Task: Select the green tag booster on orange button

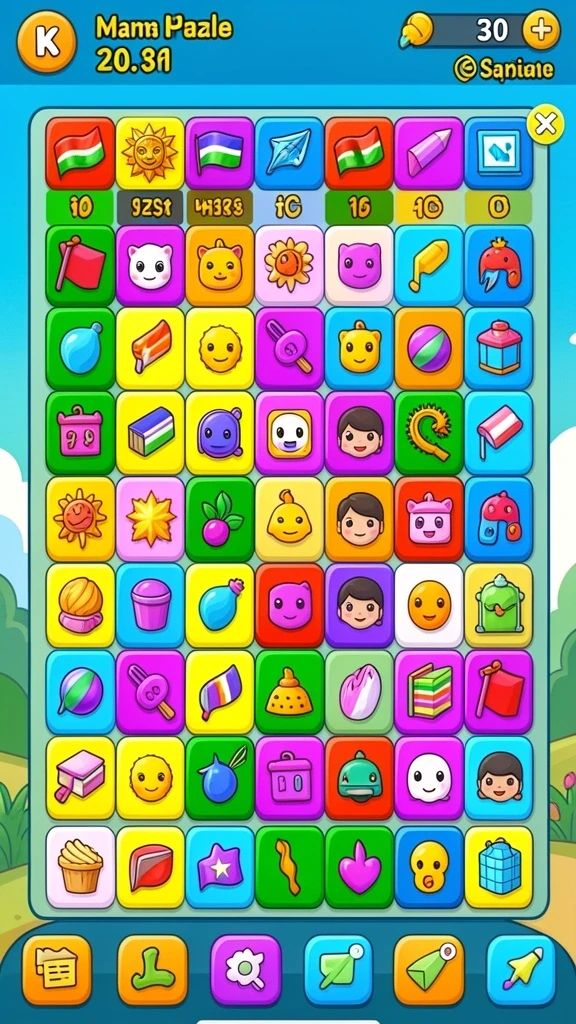Action: (429, 970)
